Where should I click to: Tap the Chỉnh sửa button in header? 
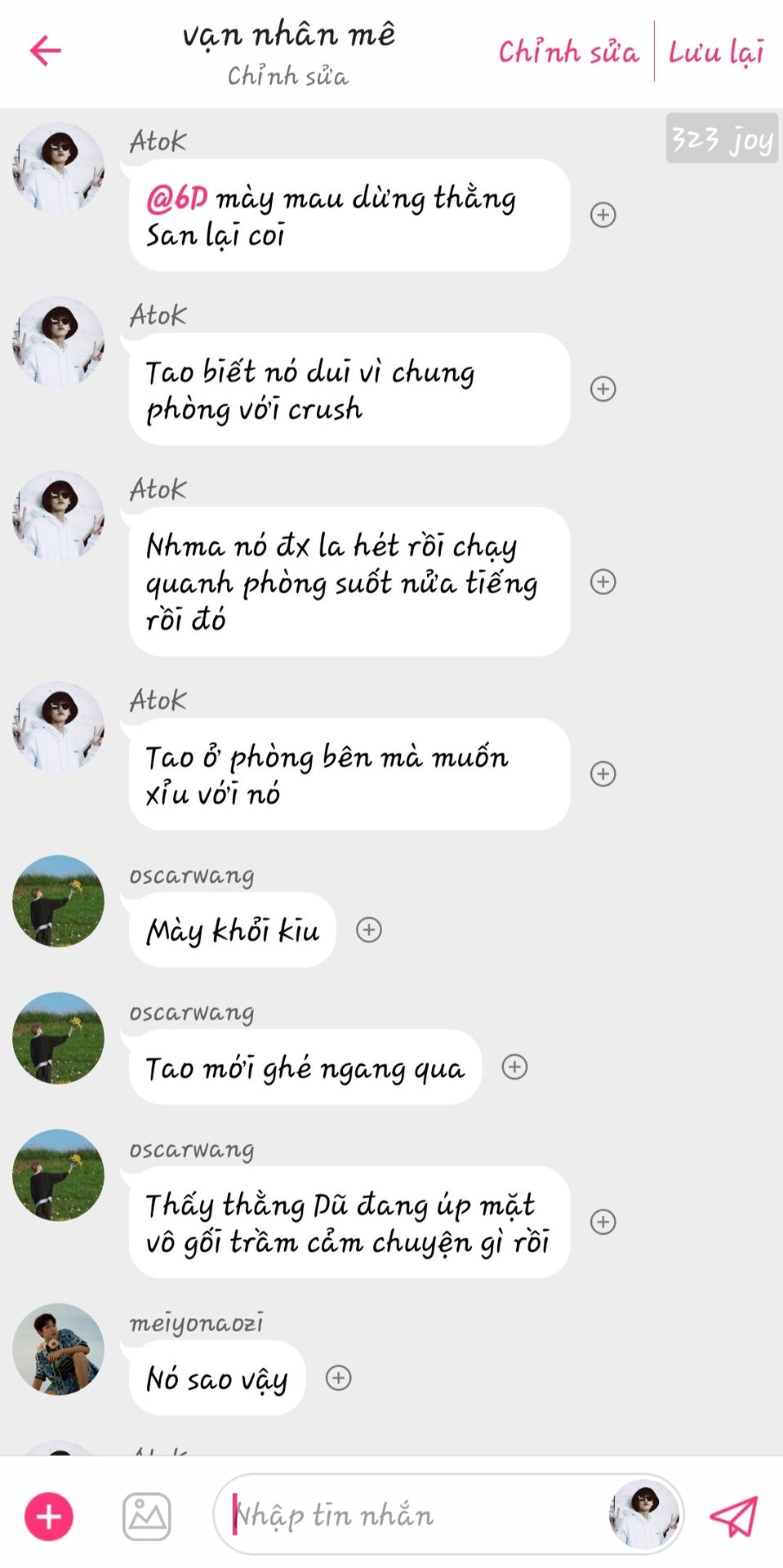[568, 52]
